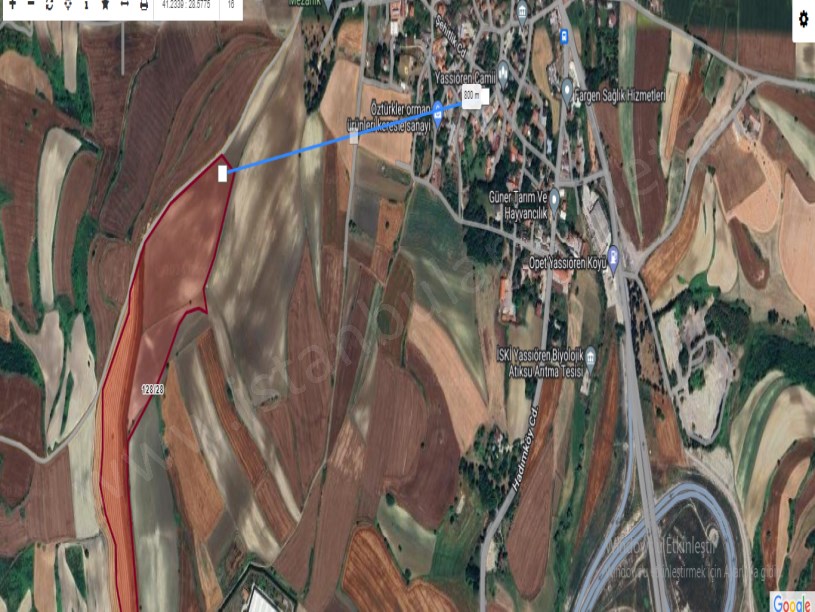Zoom in with the plus button
815x612 pixels.
click(12, 4)
